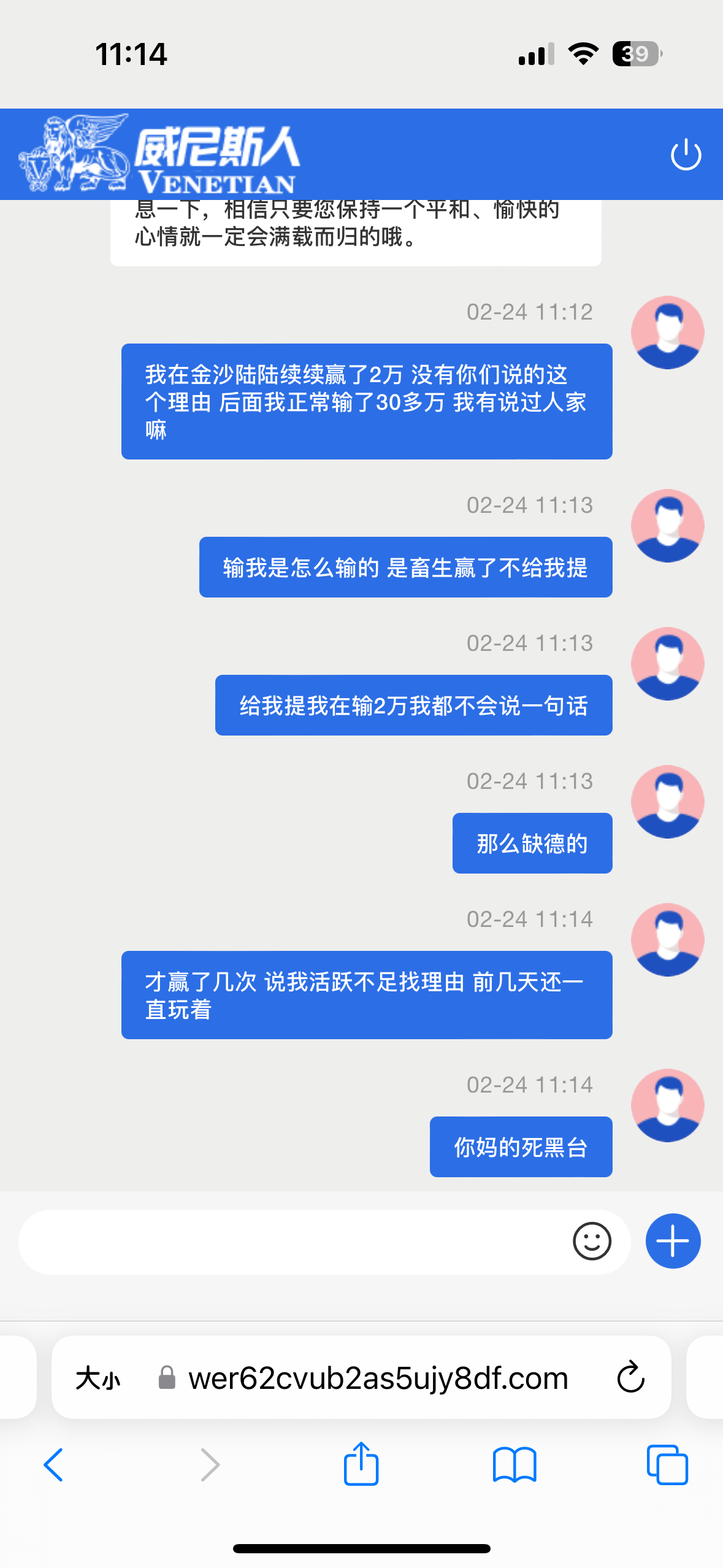Open the plus attachment menu
Screen dimensions: 723x1568
point(673,1241)
